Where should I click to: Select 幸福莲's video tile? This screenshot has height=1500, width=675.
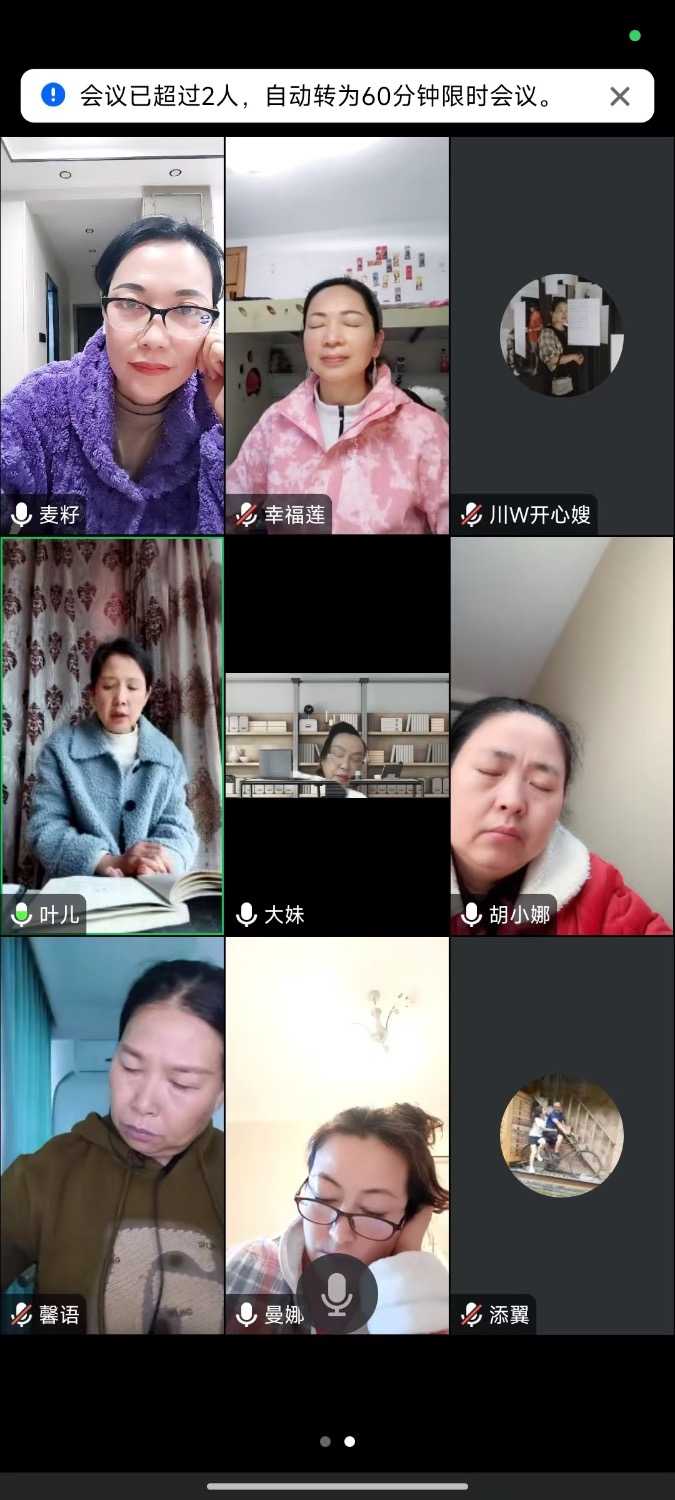(337, 335)
